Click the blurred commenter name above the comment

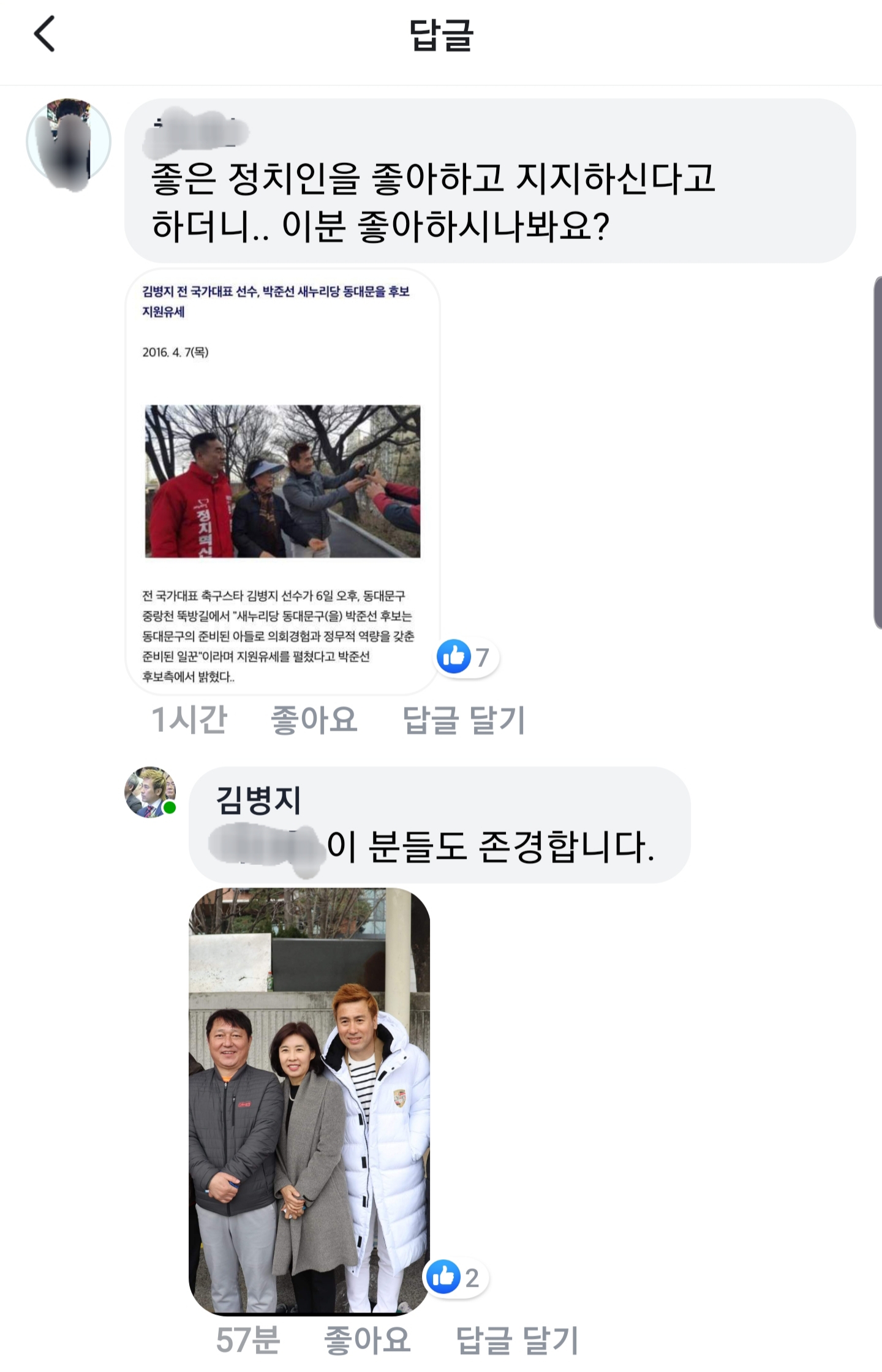coord(196,129)
